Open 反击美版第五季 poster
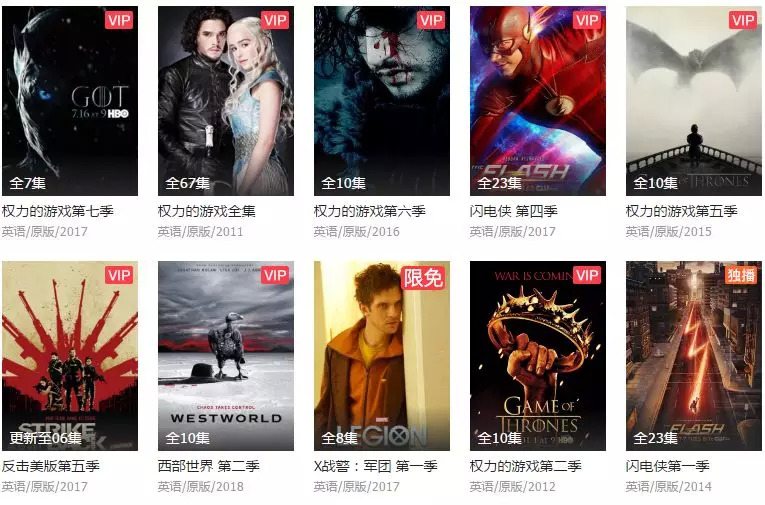This screenshot has height=505, width=765. [x=70, y=355]
